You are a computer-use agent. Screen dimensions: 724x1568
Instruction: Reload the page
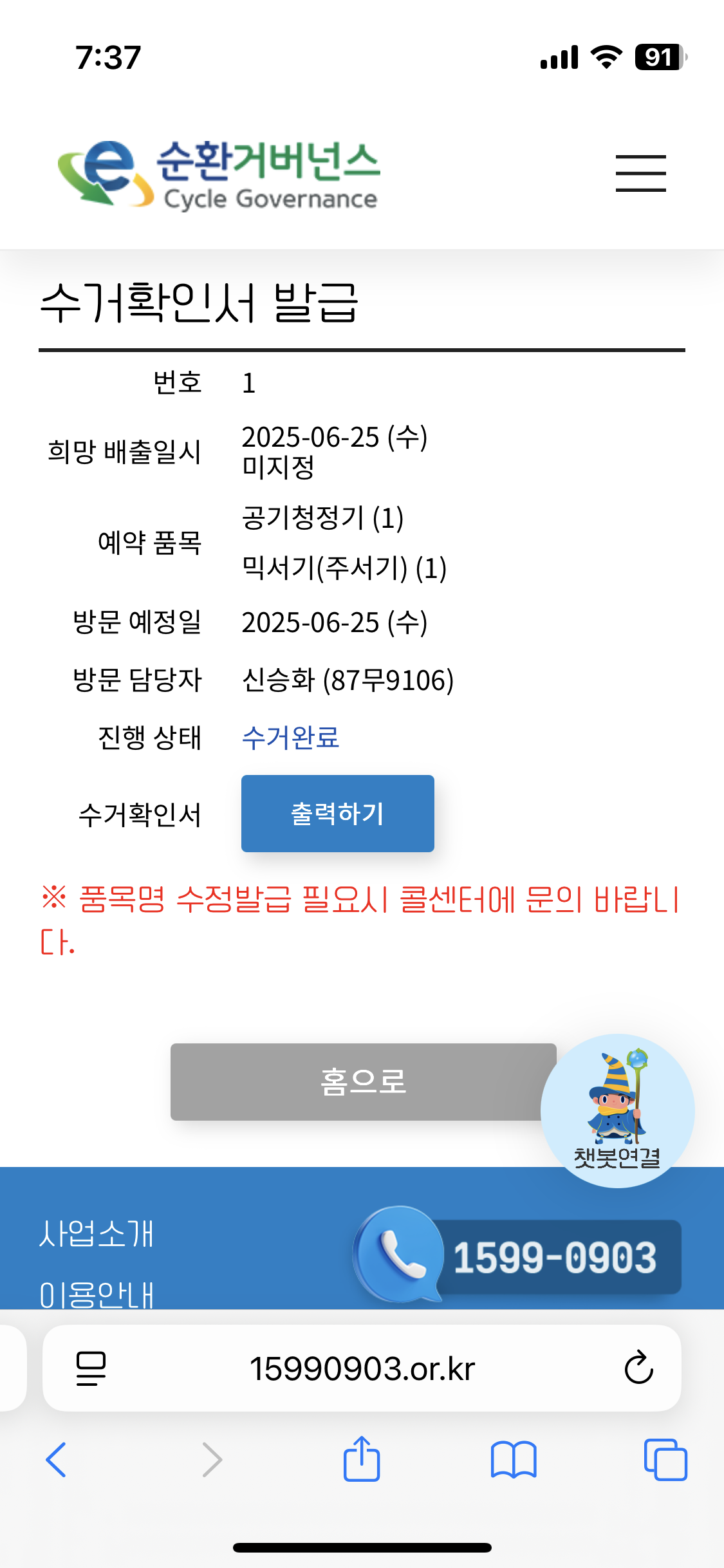pyautogui.click(x=638, y=1368)
